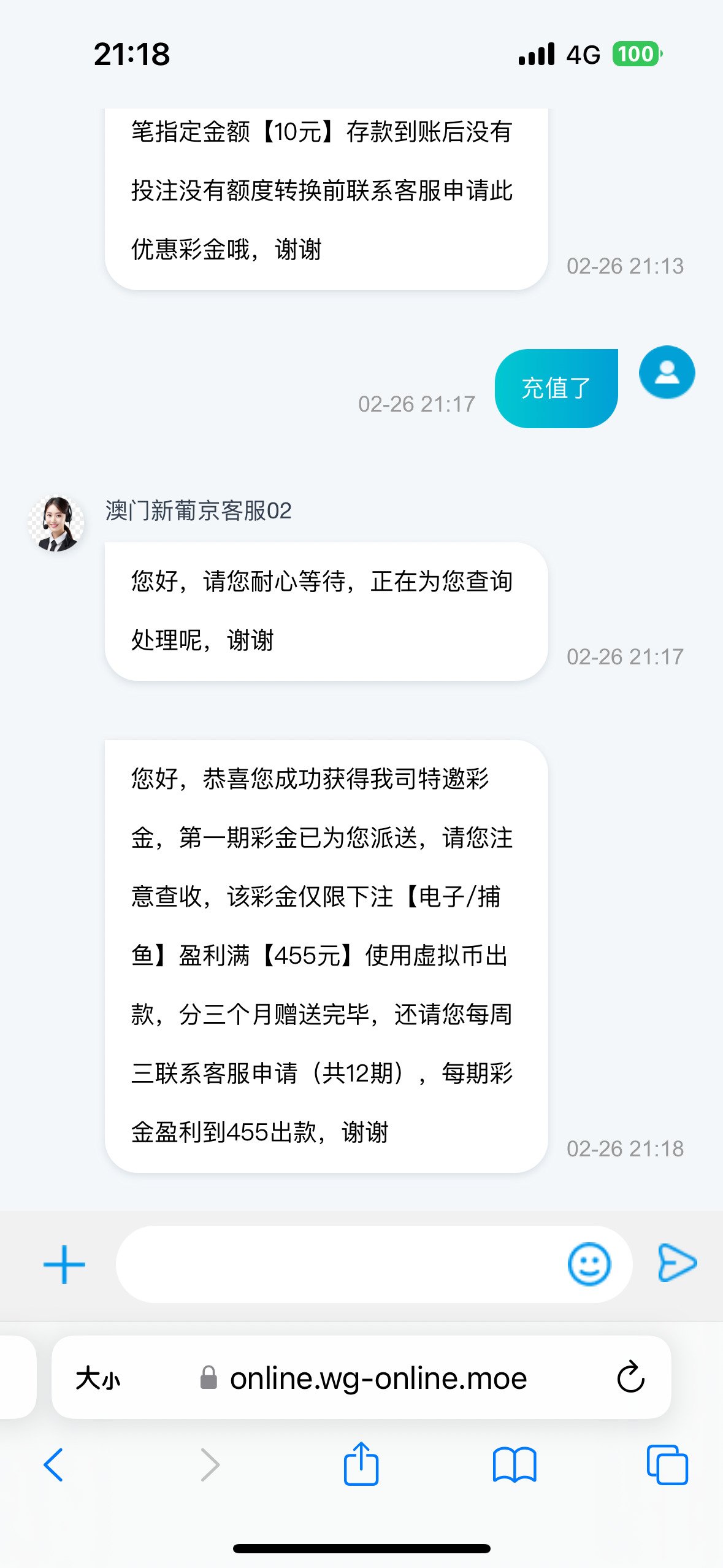The image size is (723, 1568).
Task: Reload the current web page
Action: coord(630,1378)
